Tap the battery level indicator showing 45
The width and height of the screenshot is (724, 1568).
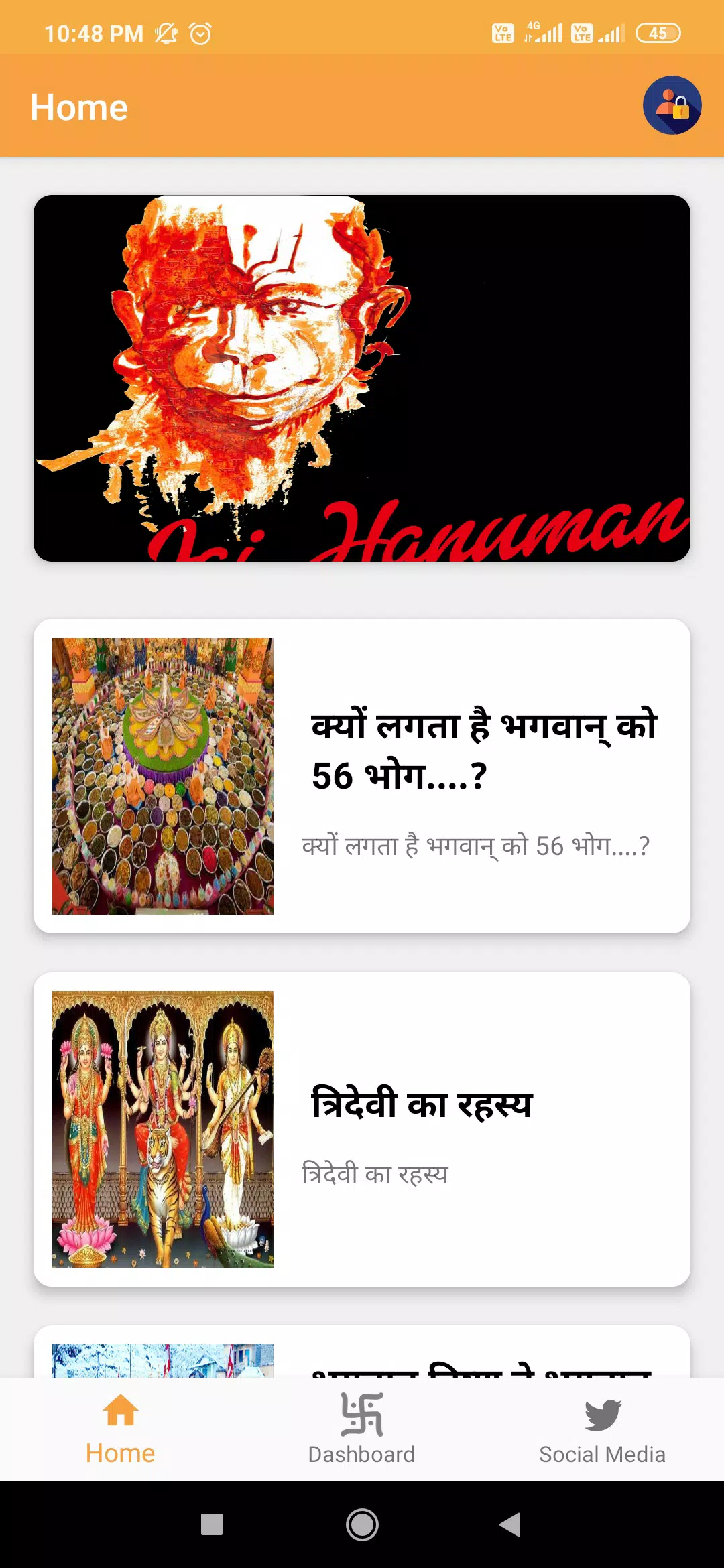(x=660, y=31)
